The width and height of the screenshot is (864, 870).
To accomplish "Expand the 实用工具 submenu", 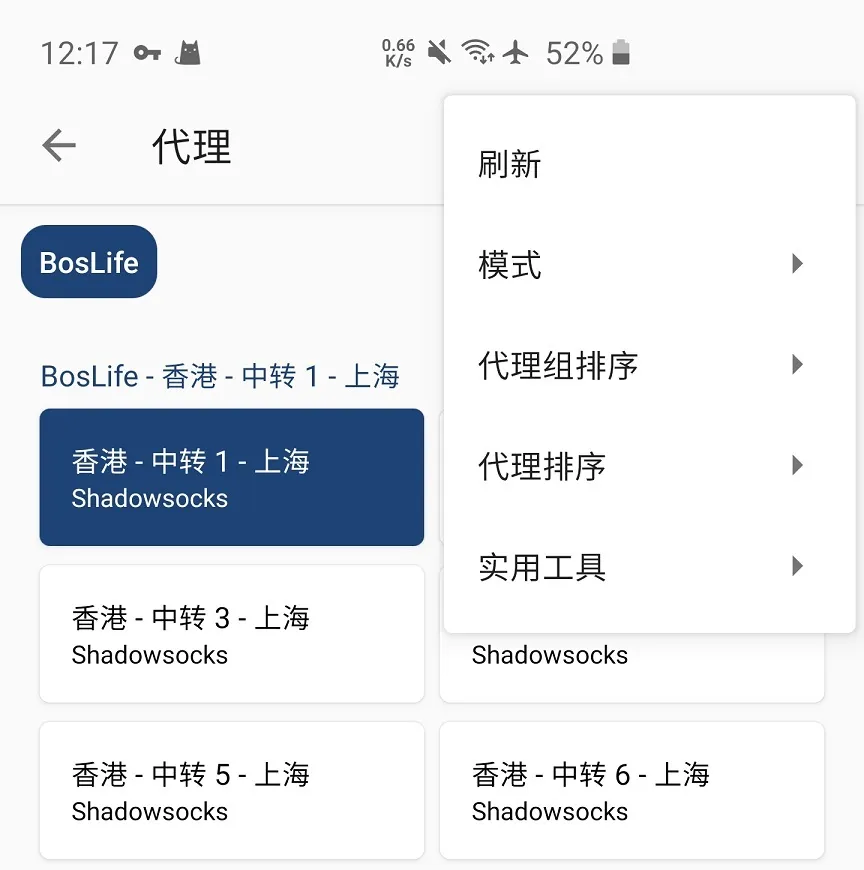I will click(649, 567).
